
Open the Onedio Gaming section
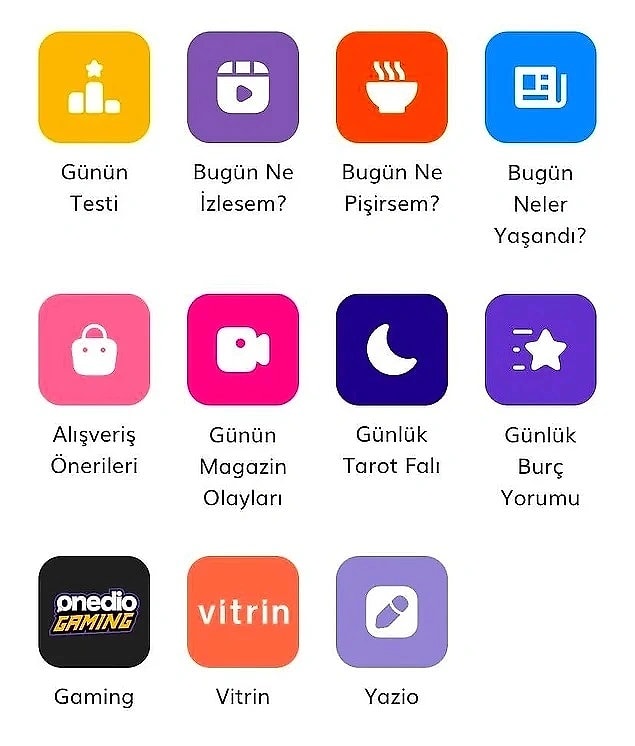tap(94, 612)
